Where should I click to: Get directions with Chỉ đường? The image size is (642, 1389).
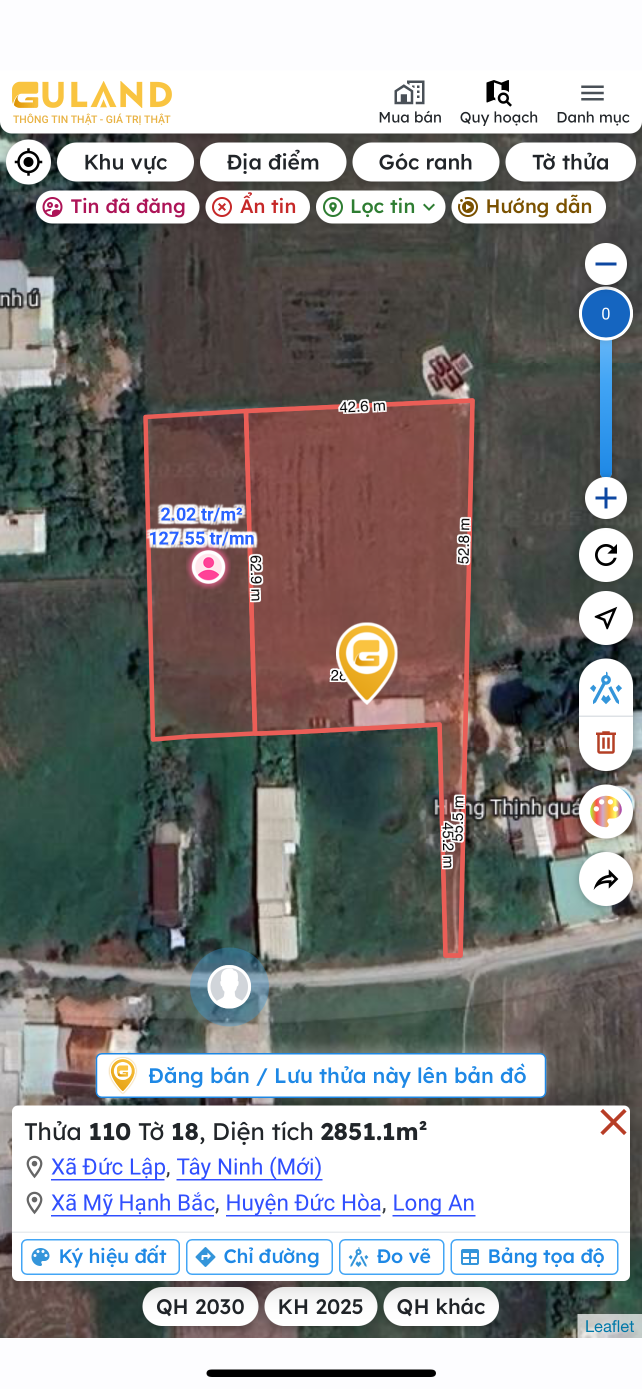click(x=259, y=1257)
